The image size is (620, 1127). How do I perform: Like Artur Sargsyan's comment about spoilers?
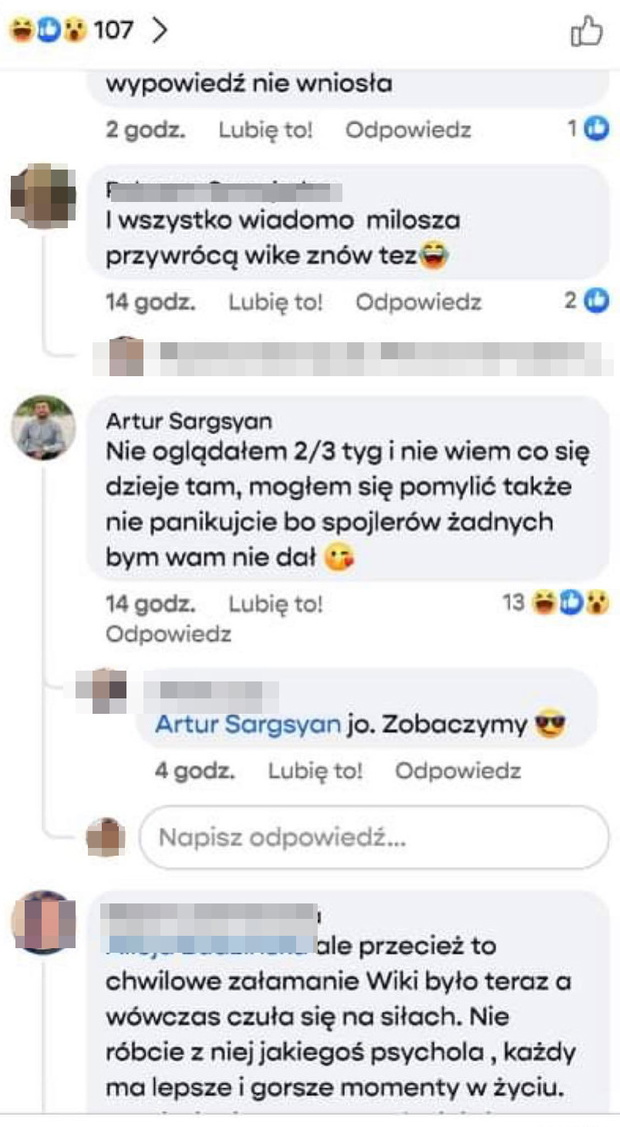coord(275,604)
